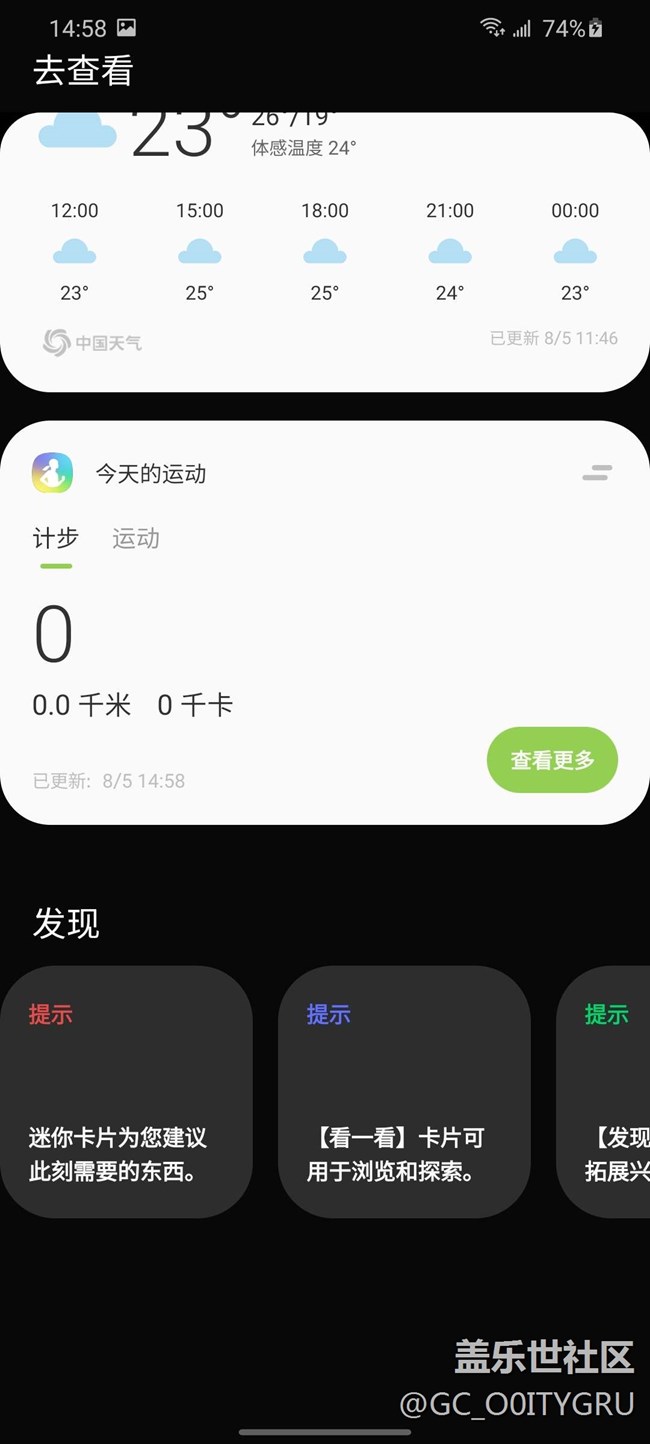
Task: Select the 计步 tab
Action: [x=56, y=539]
